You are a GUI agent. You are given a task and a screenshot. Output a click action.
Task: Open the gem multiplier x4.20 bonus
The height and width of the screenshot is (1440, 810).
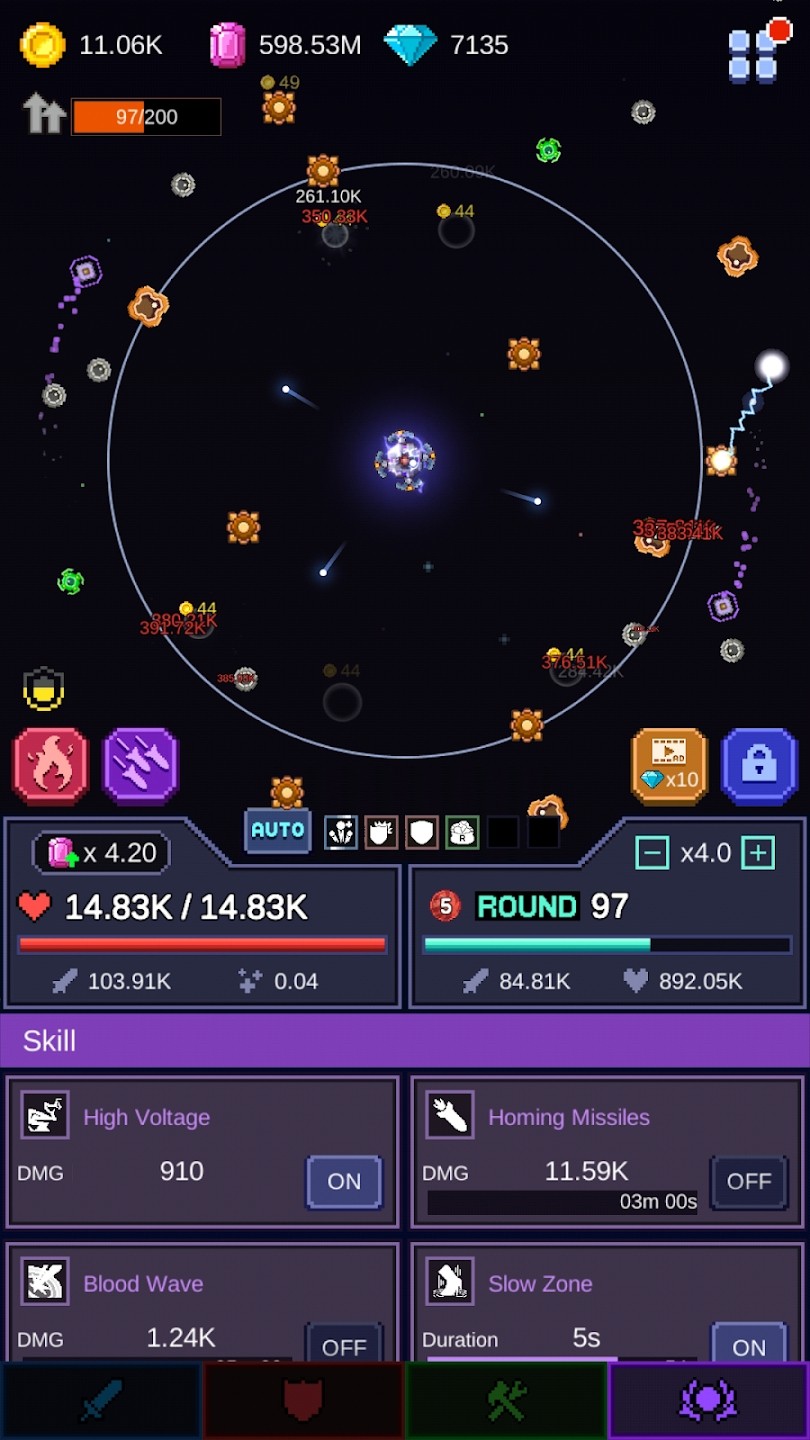point(102,853)
